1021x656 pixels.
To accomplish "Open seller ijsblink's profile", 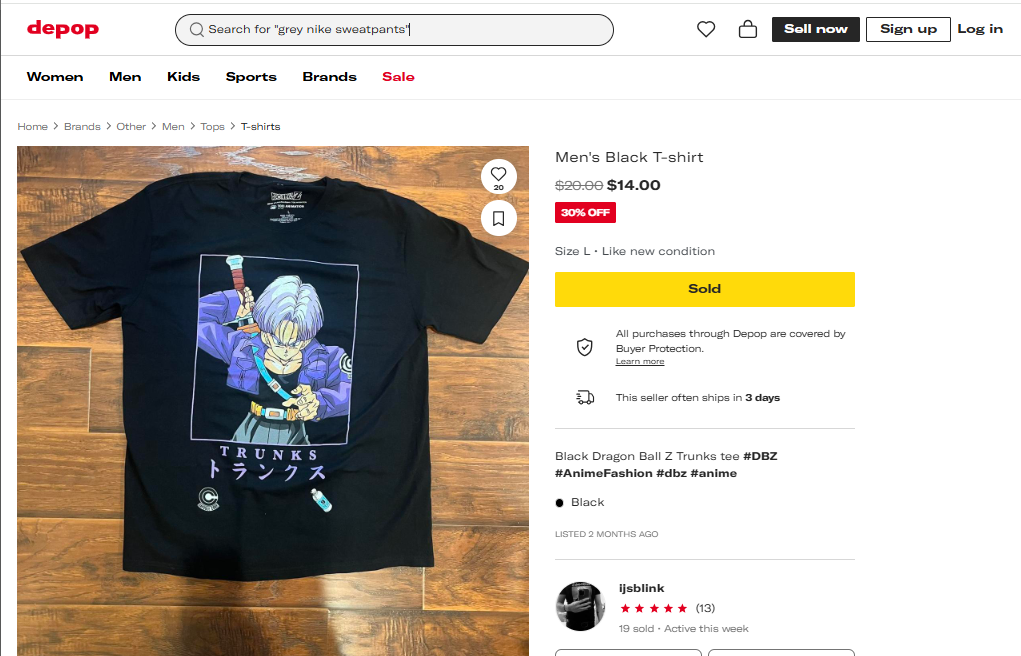I will (x=641, y=588).
